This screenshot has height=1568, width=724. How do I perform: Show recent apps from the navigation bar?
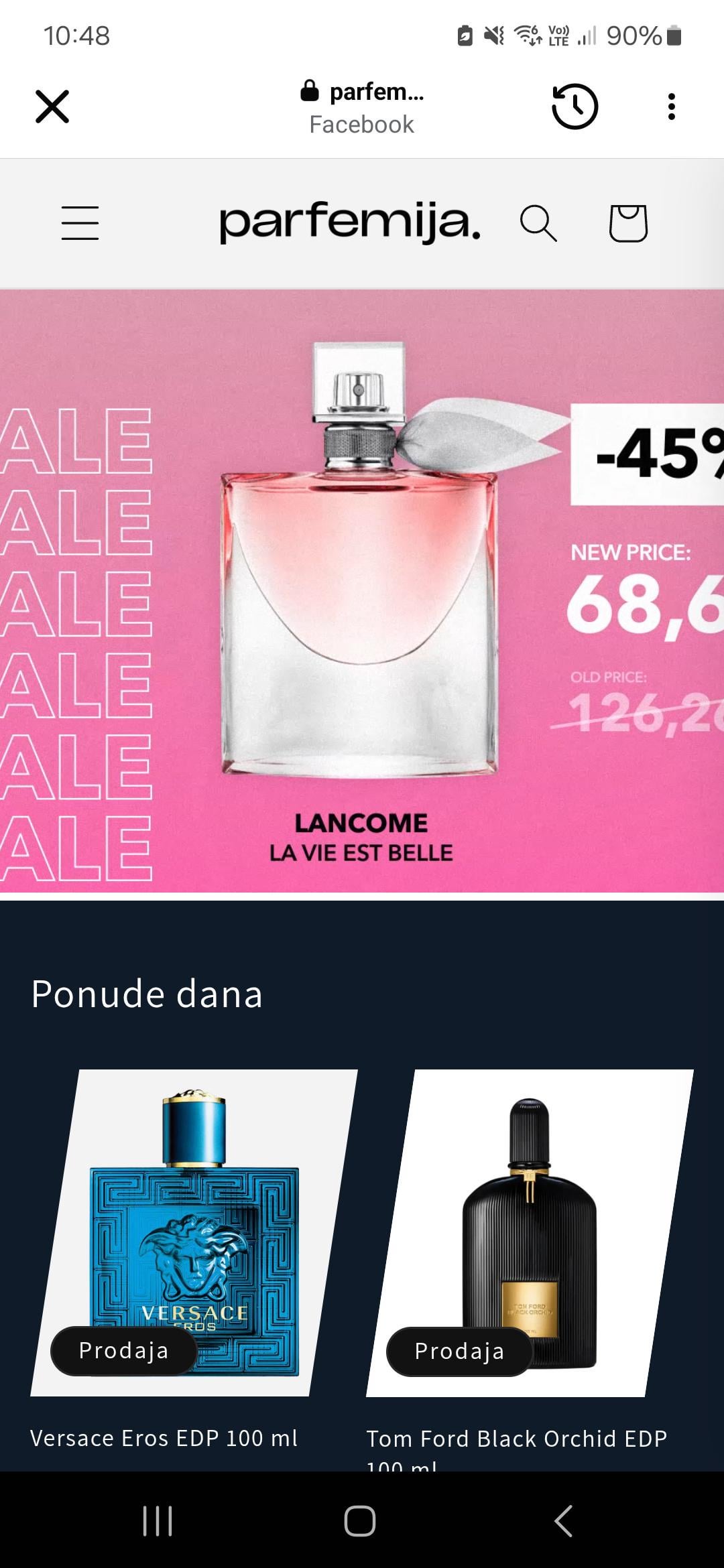coord(158,1520)
